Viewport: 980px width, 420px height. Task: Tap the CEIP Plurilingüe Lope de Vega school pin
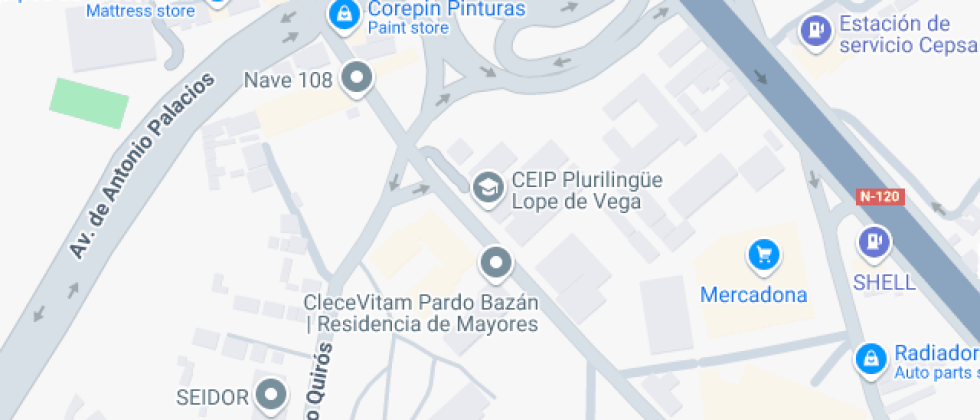(x=488, y=186)
